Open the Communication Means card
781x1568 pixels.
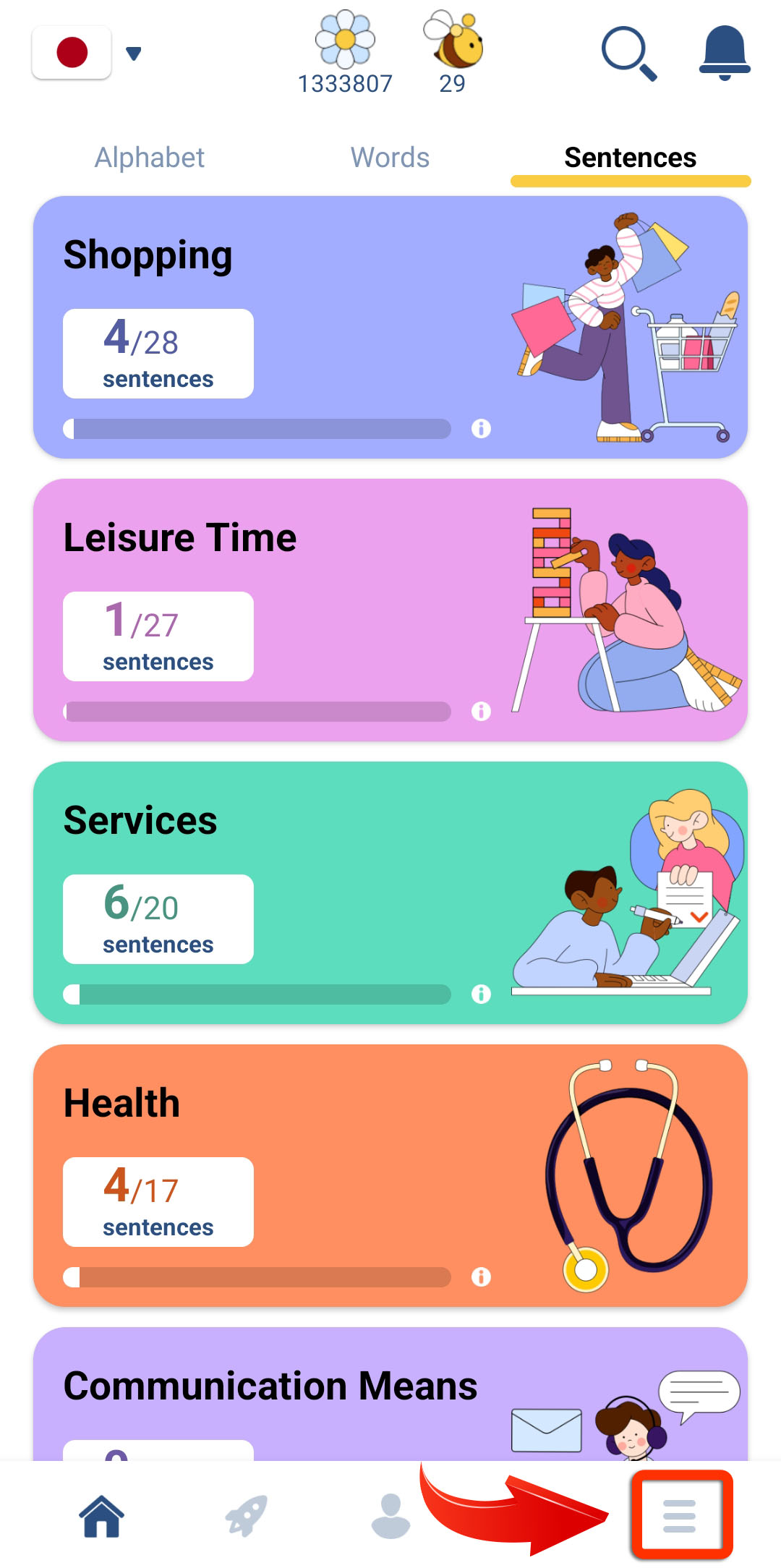tap(390, 1394)
